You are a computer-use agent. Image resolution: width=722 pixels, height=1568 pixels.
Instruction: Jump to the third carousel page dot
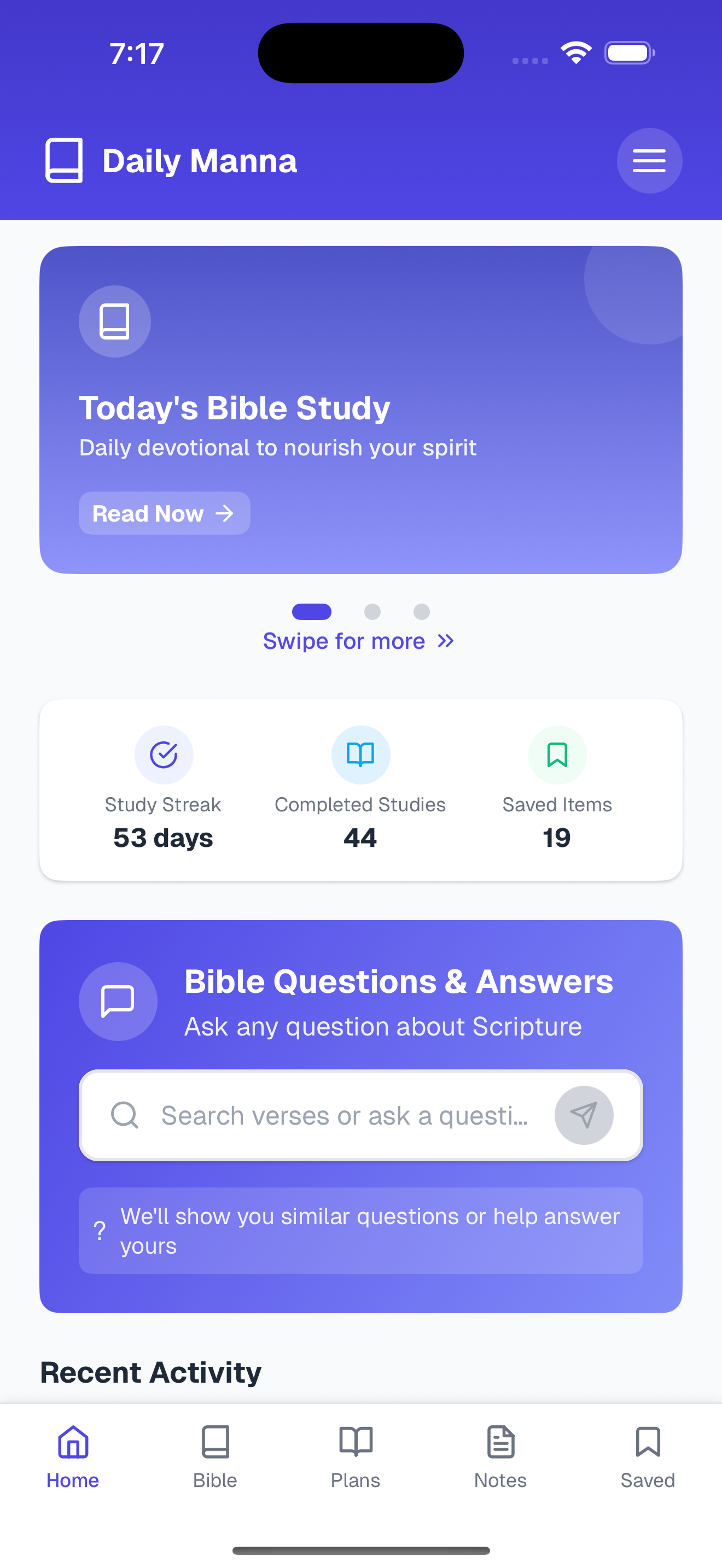(x=421, y=612)
